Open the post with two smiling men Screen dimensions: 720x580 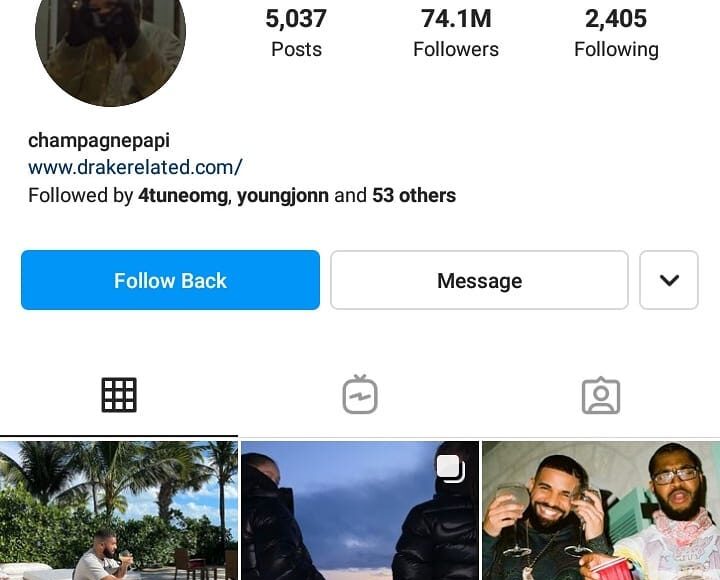click(601, 510)
